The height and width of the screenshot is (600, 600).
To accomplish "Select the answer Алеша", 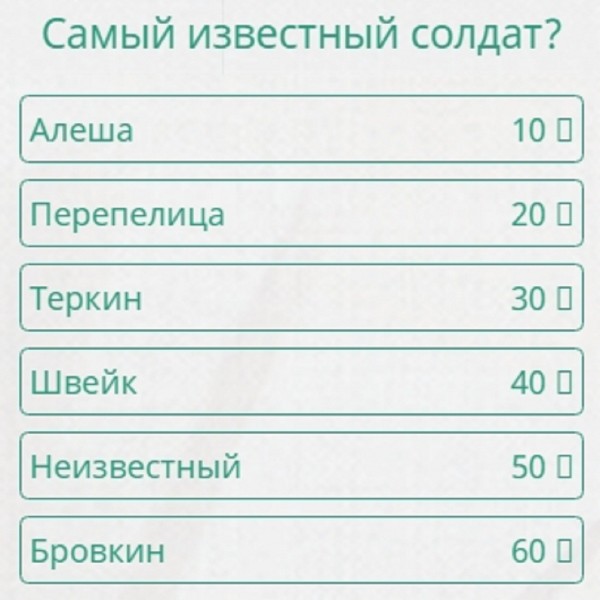I will [300, 129].
